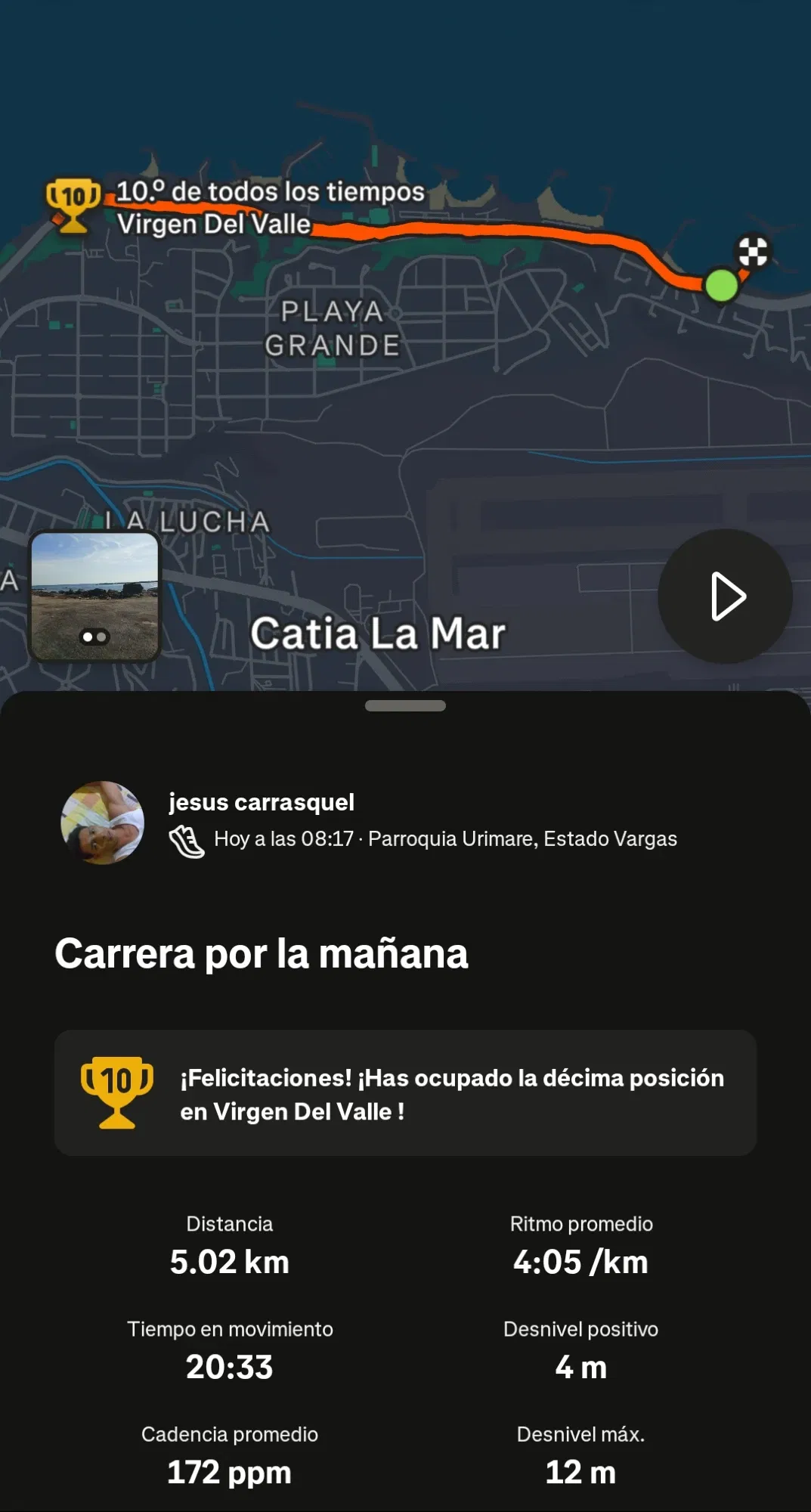Screen dimensions: 811x1512
Task: Tap the bottom sheet drag handle
Action: 405,706
